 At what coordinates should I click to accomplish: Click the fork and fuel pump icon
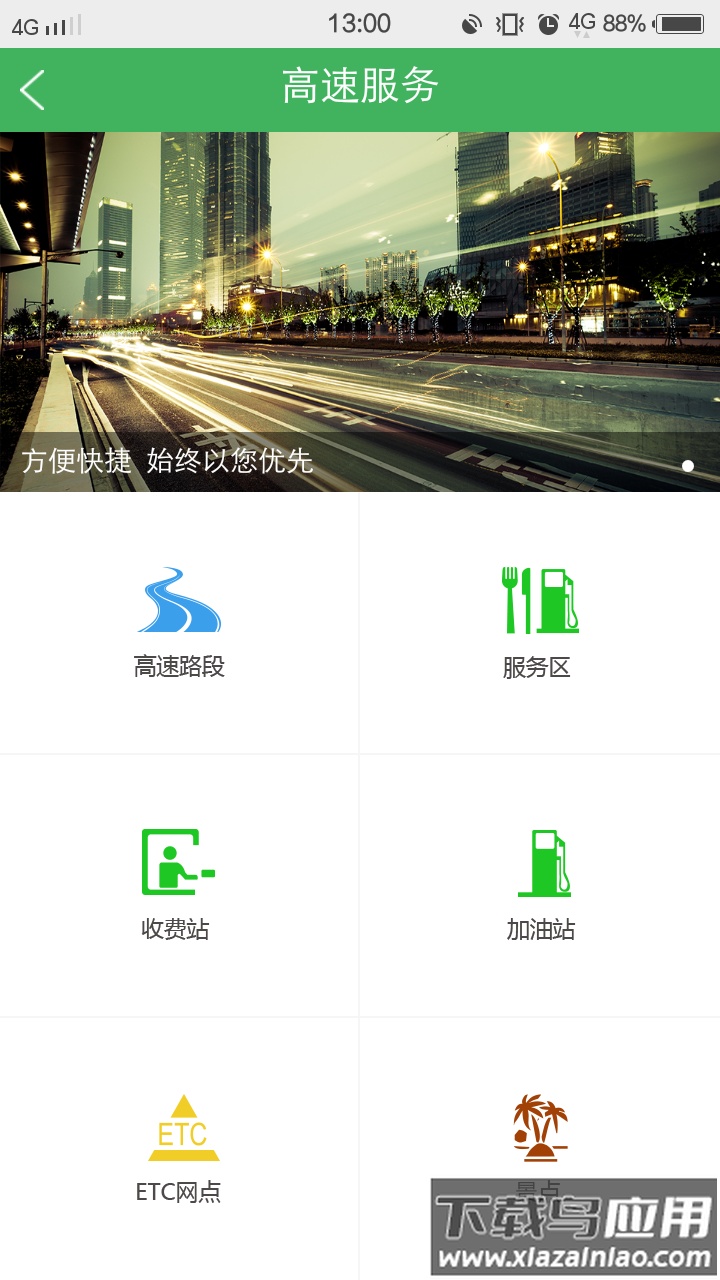click(540, 598)
